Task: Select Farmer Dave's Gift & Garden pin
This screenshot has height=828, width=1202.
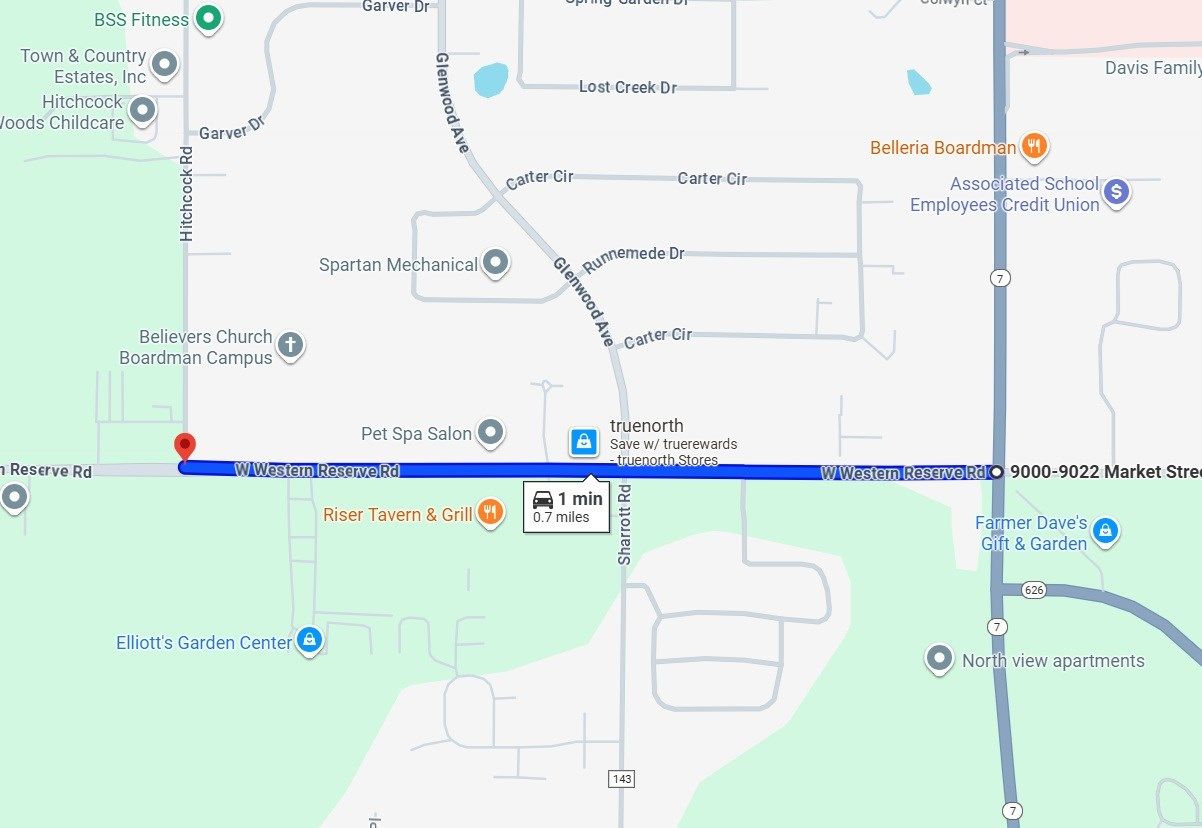Action: click(x=1105, y=531)
